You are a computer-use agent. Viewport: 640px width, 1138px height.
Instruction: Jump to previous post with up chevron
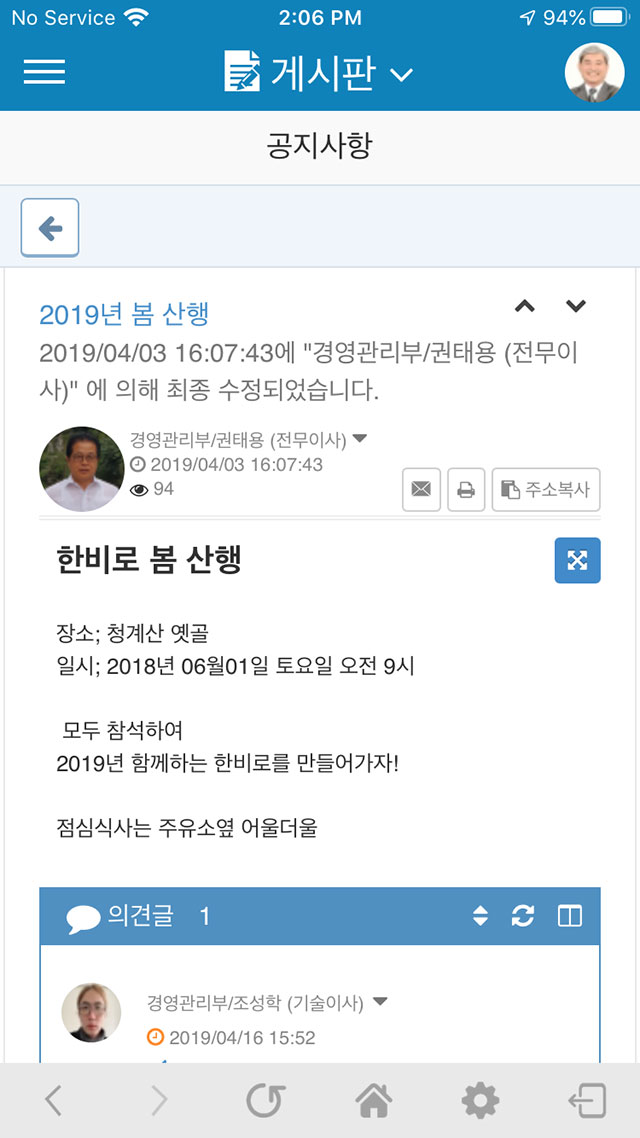[x=525, y=306]
